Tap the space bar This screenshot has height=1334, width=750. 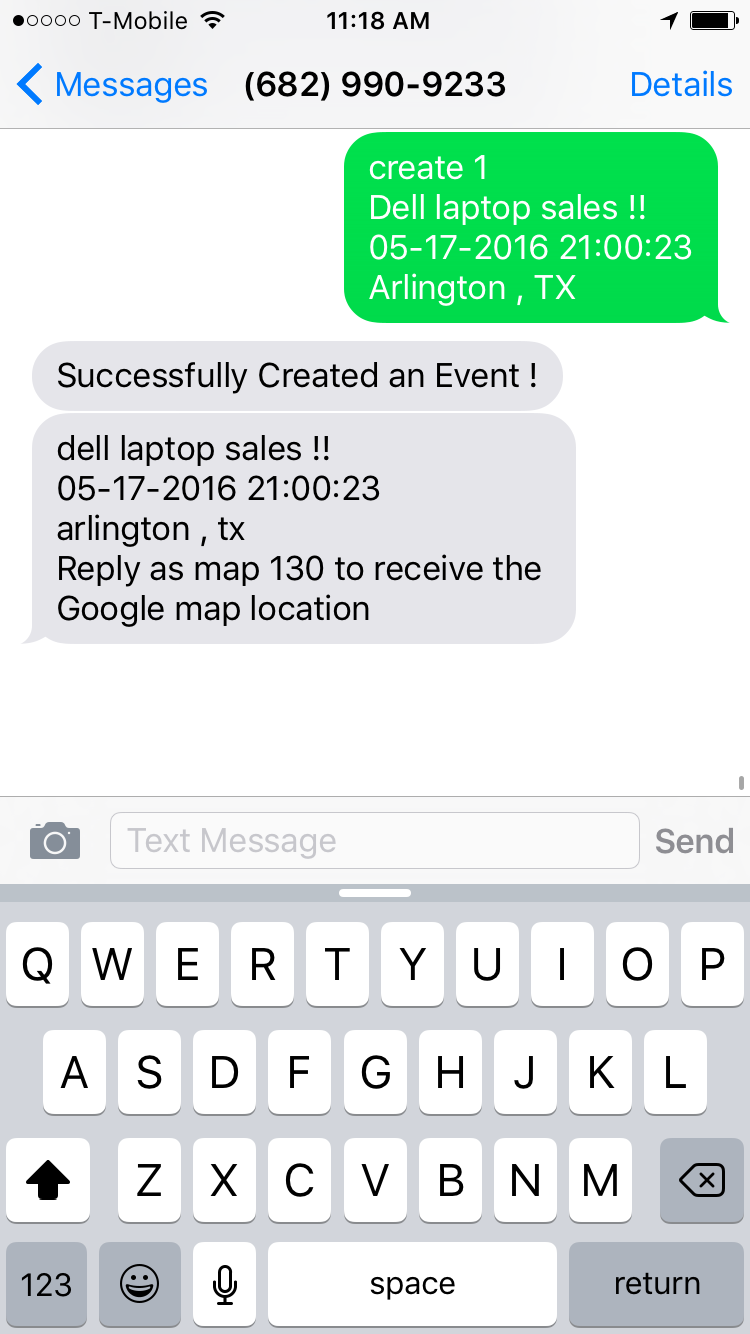412,1284
